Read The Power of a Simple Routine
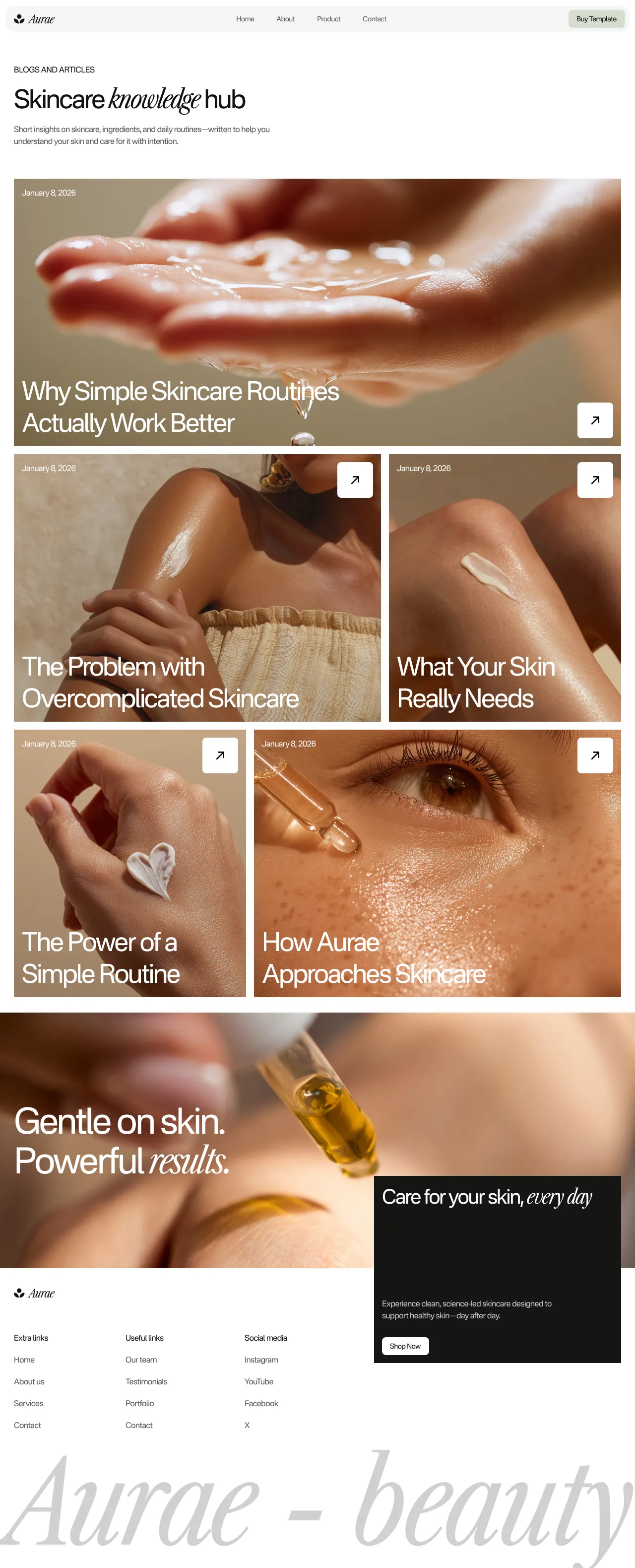The height and width of the screenshot is (1568, 635). (100, 957)
